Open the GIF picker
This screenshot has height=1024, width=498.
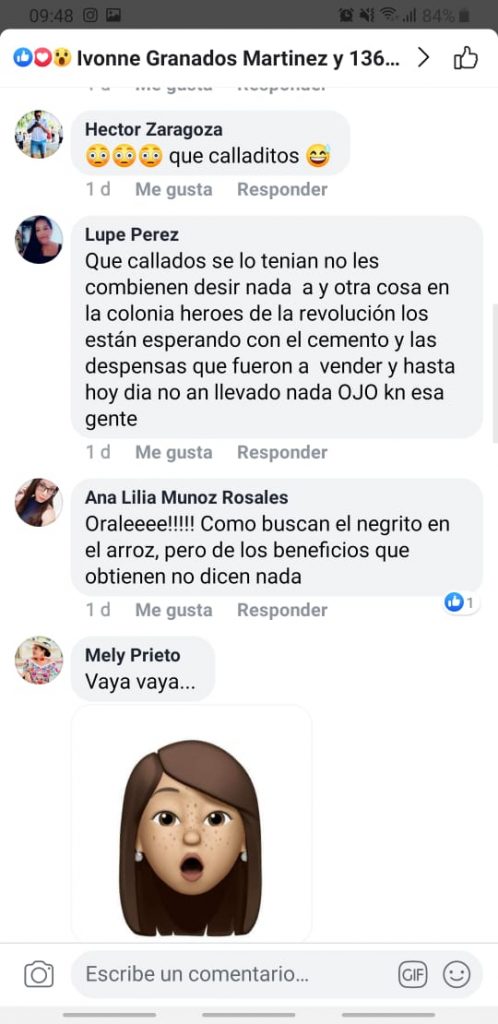coord(412,975)
